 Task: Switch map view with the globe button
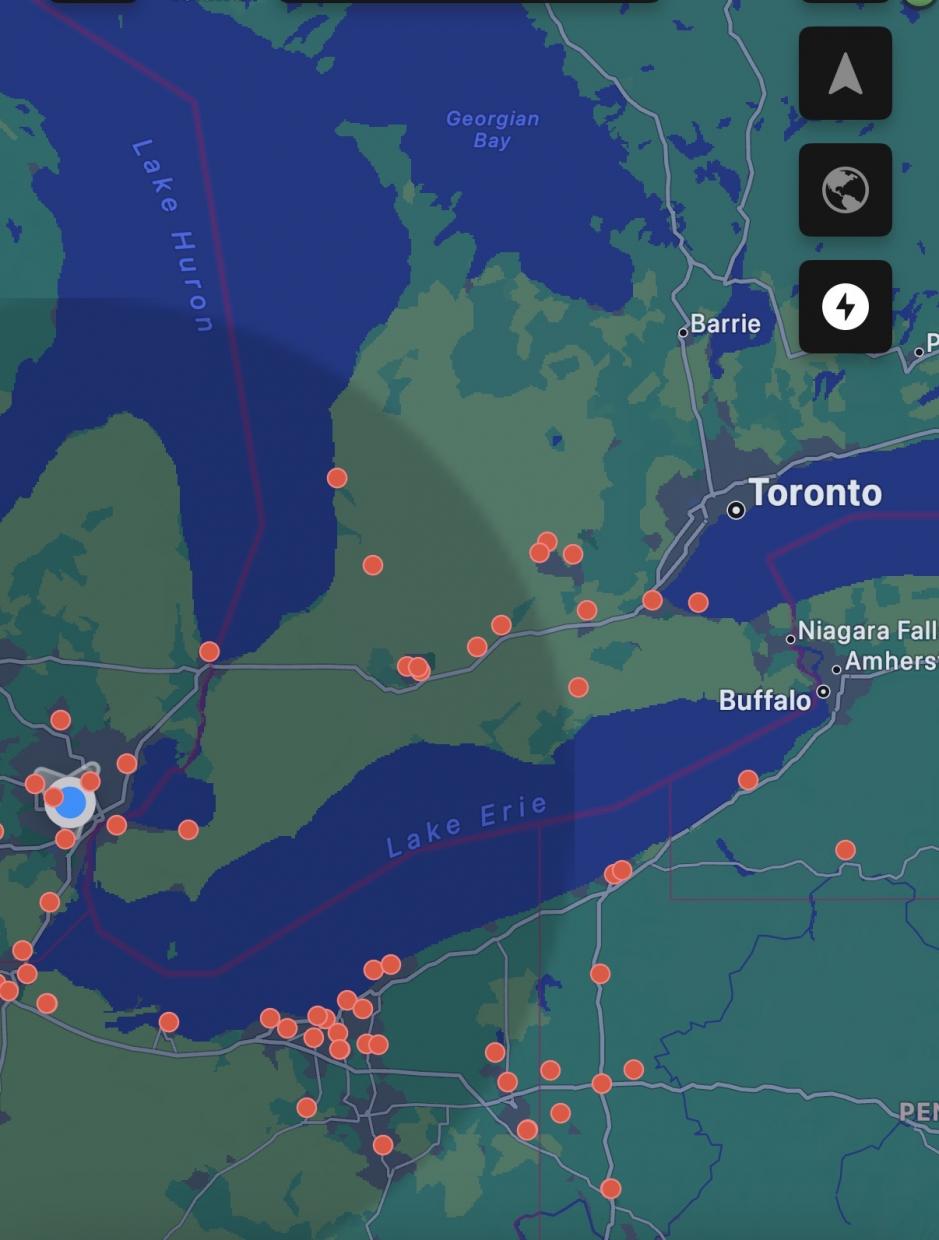coord(845,190)
